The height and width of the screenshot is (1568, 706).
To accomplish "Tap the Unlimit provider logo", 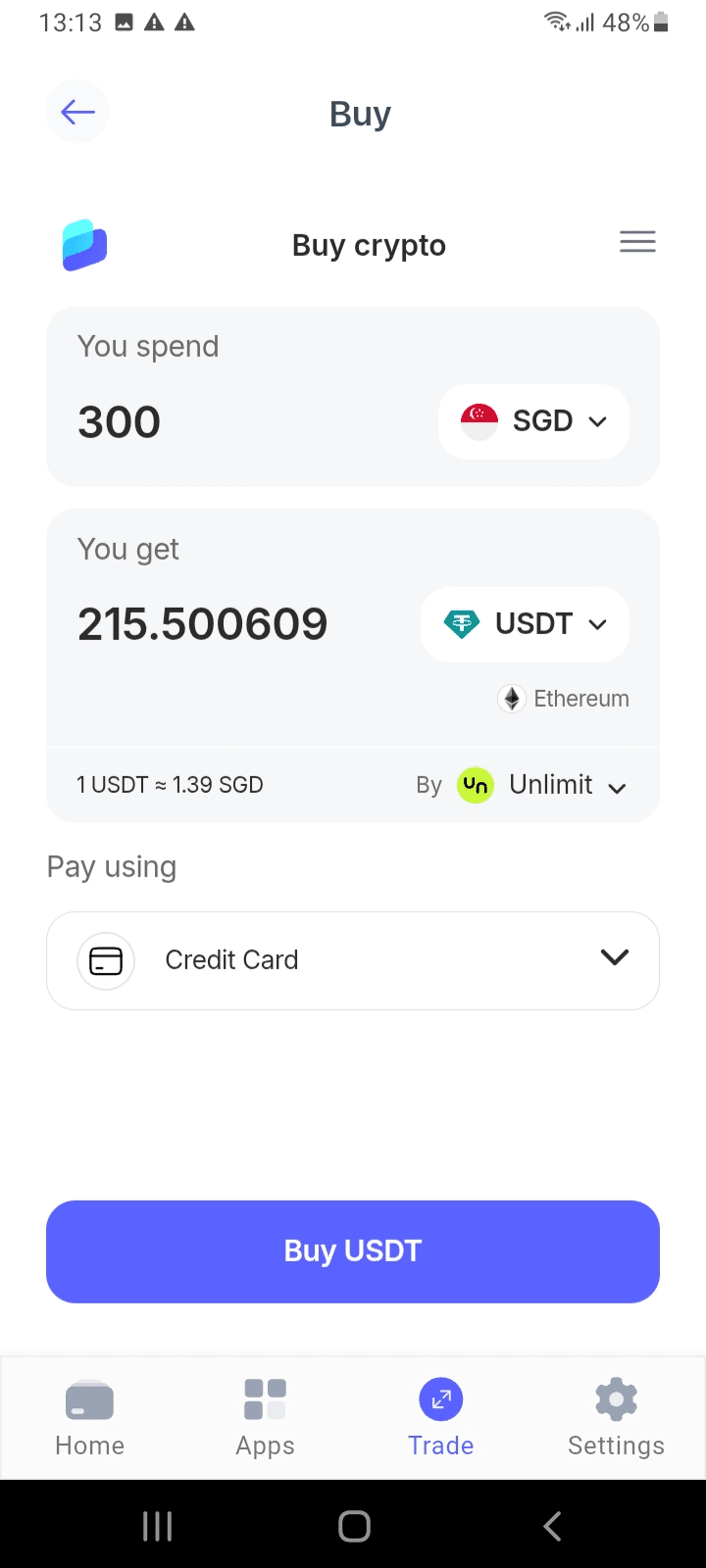I will (476, 784).
